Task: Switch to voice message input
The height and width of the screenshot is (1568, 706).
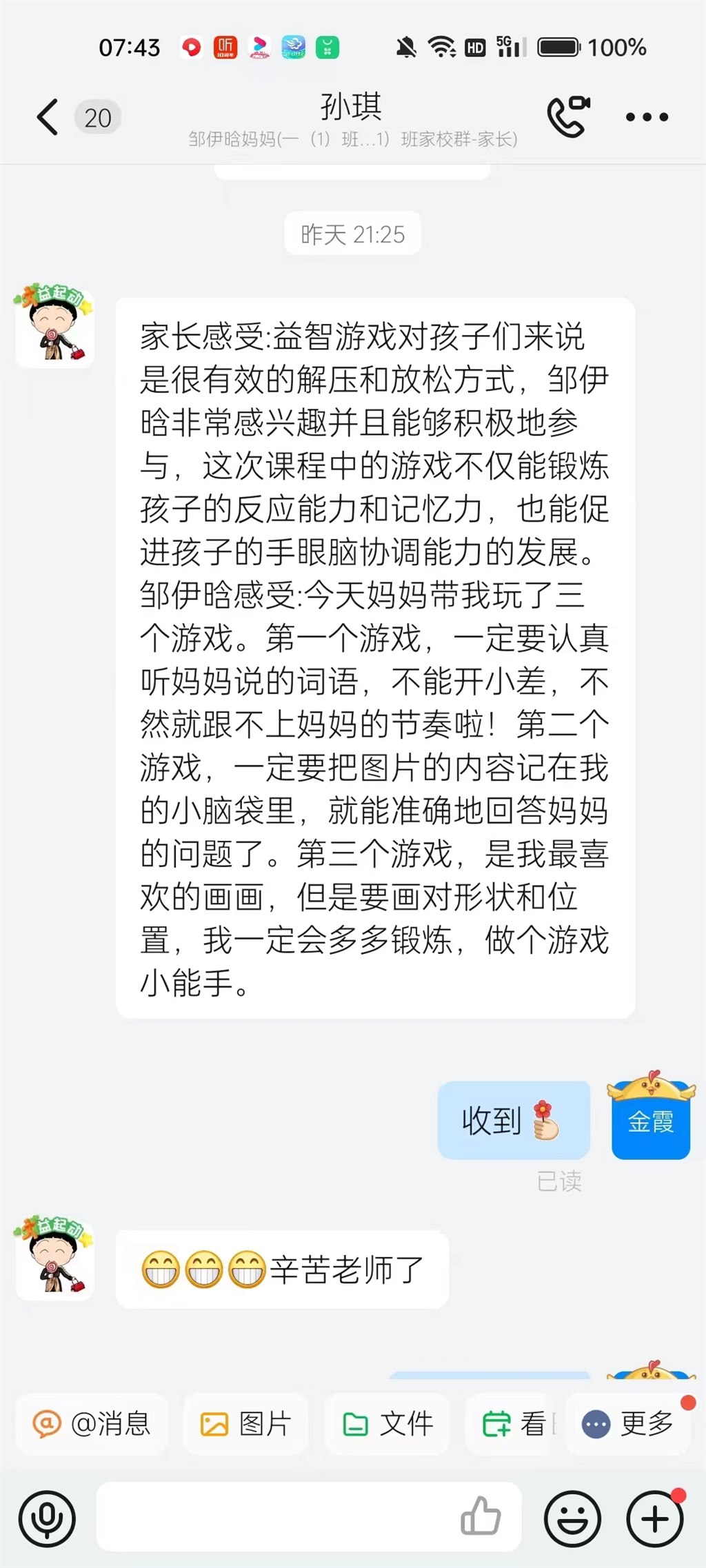Action: coord(47,1518)
